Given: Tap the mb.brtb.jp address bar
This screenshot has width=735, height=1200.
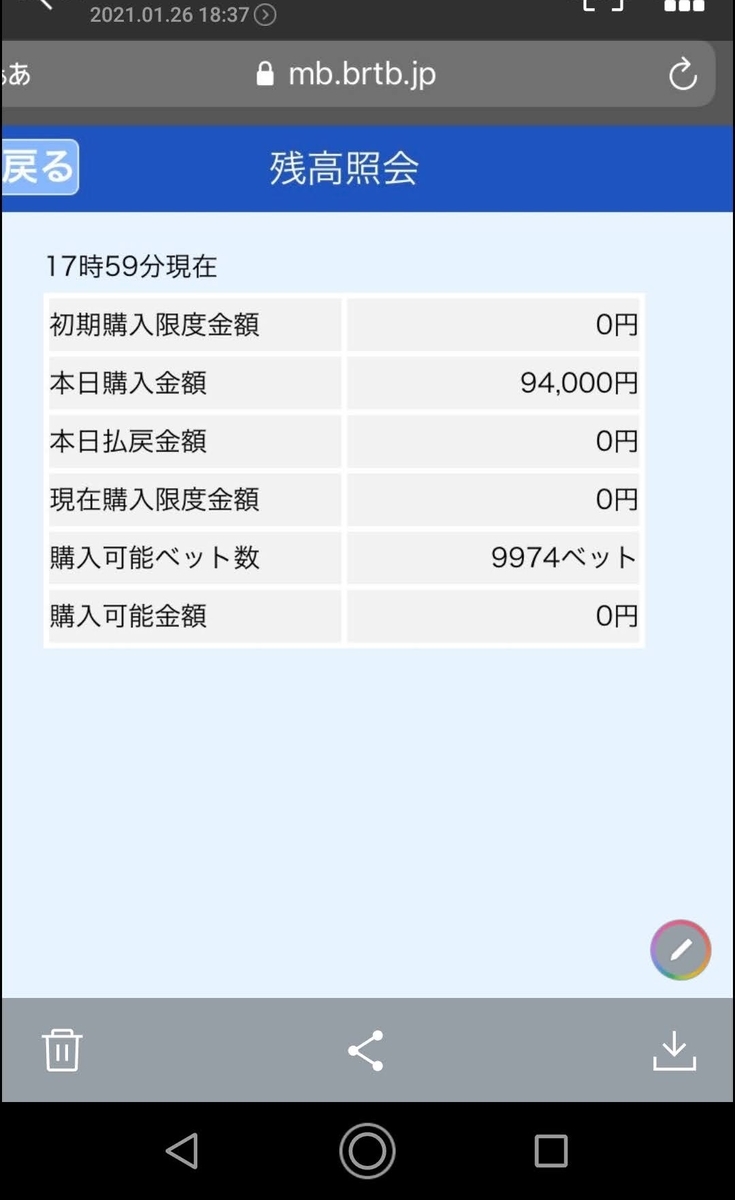Looking at the screenshot, I should point(360,72).
